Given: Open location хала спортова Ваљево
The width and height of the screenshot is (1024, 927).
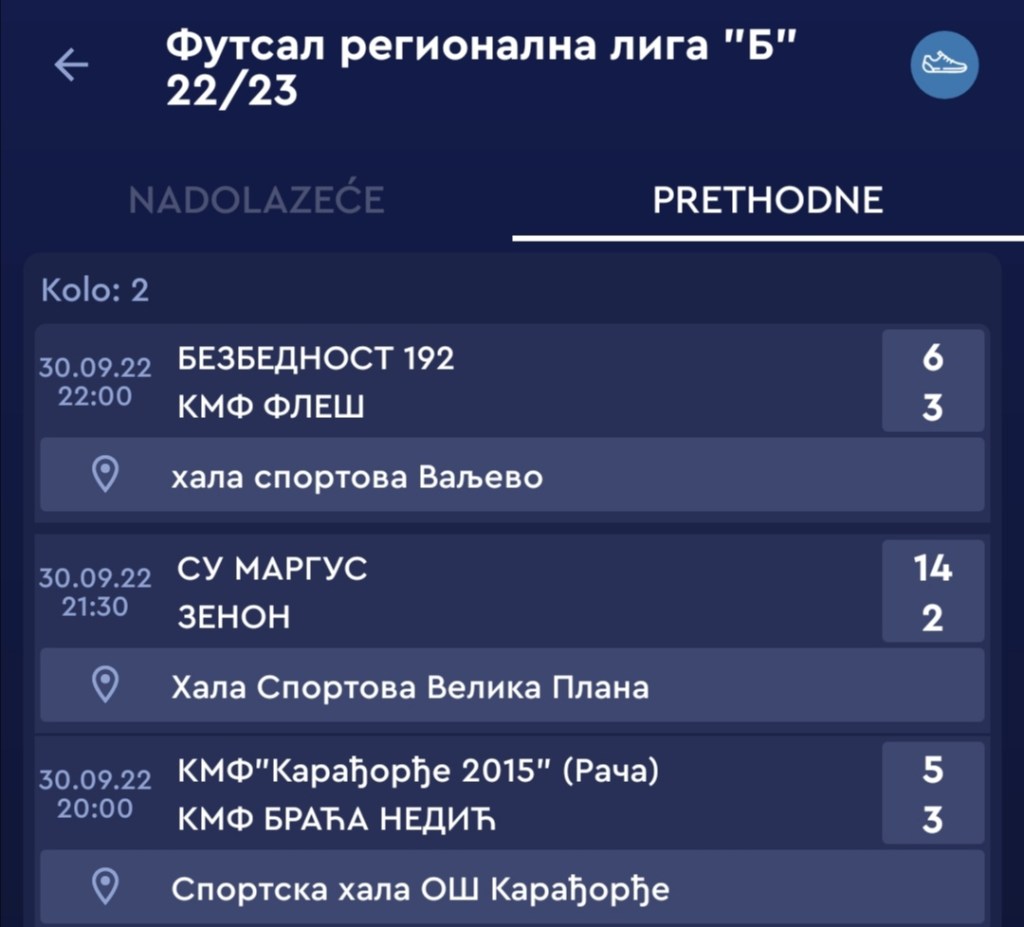Looking at the screenshot, I should pyautogui.click(x=512, y=476).
